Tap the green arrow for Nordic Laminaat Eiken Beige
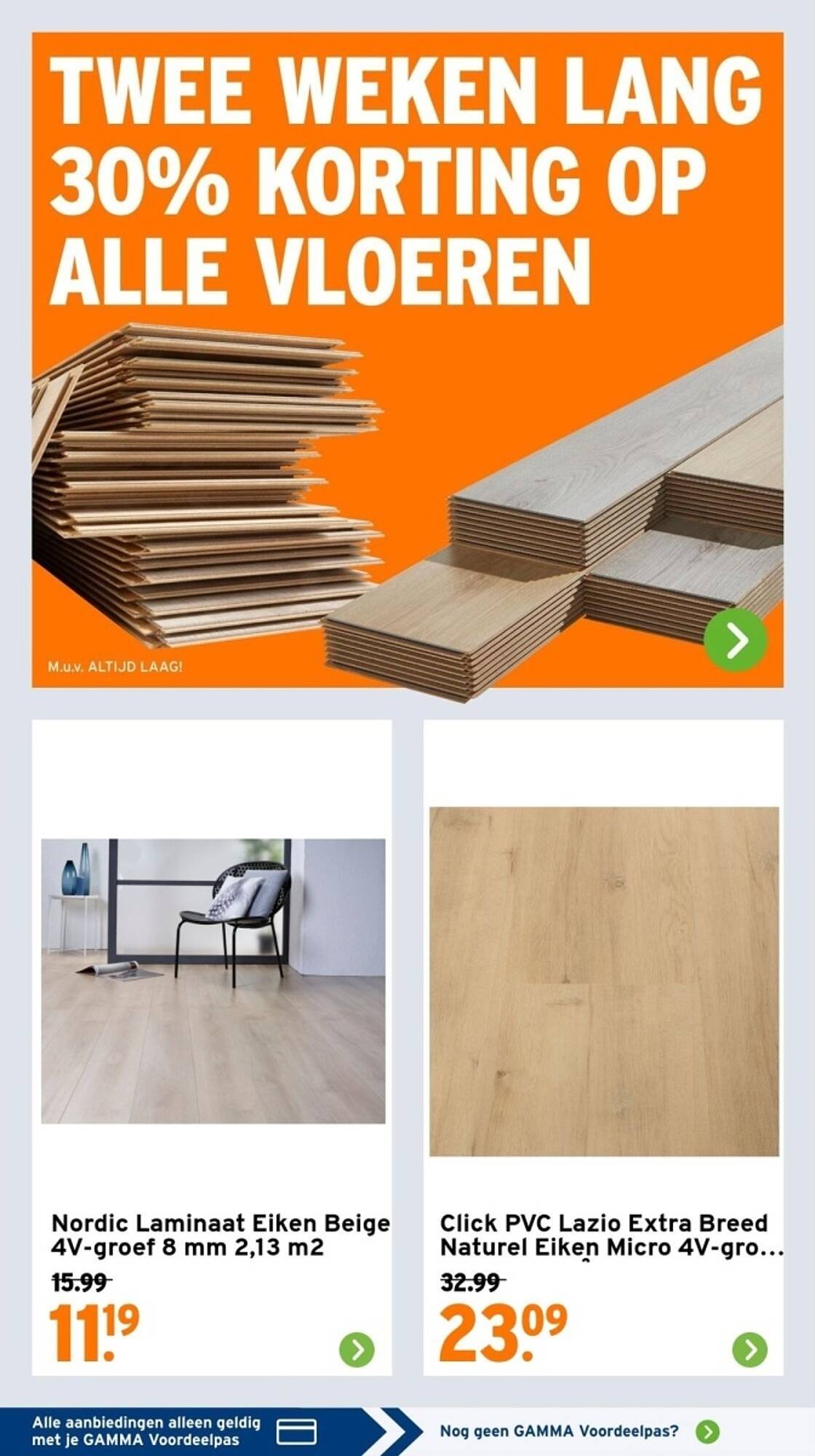This screenshot has width=815, height=1456. [357, 1350]
